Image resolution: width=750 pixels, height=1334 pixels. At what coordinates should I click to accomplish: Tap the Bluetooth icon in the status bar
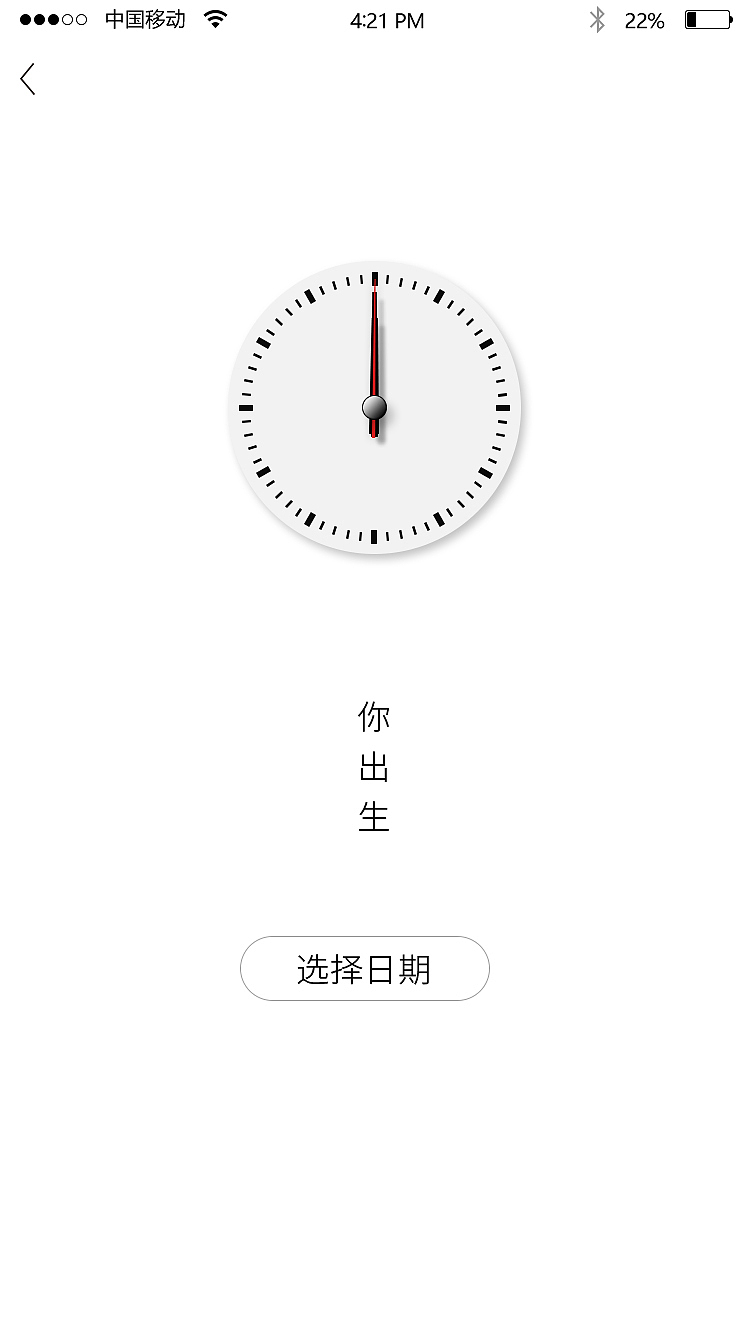[x=599, y=19]
